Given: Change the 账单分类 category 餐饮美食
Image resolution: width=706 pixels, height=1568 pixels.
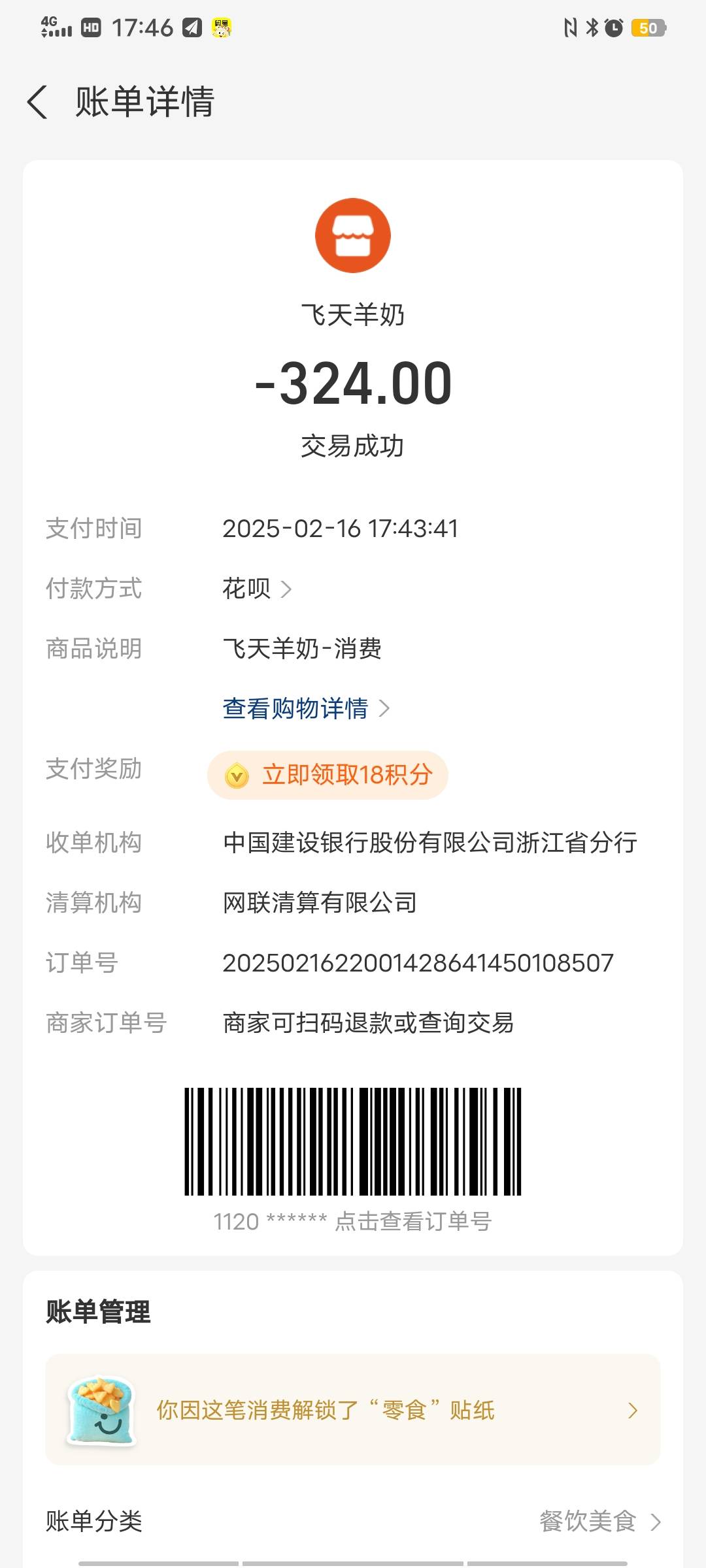Looking at the screenshot, I should 599,1522.
